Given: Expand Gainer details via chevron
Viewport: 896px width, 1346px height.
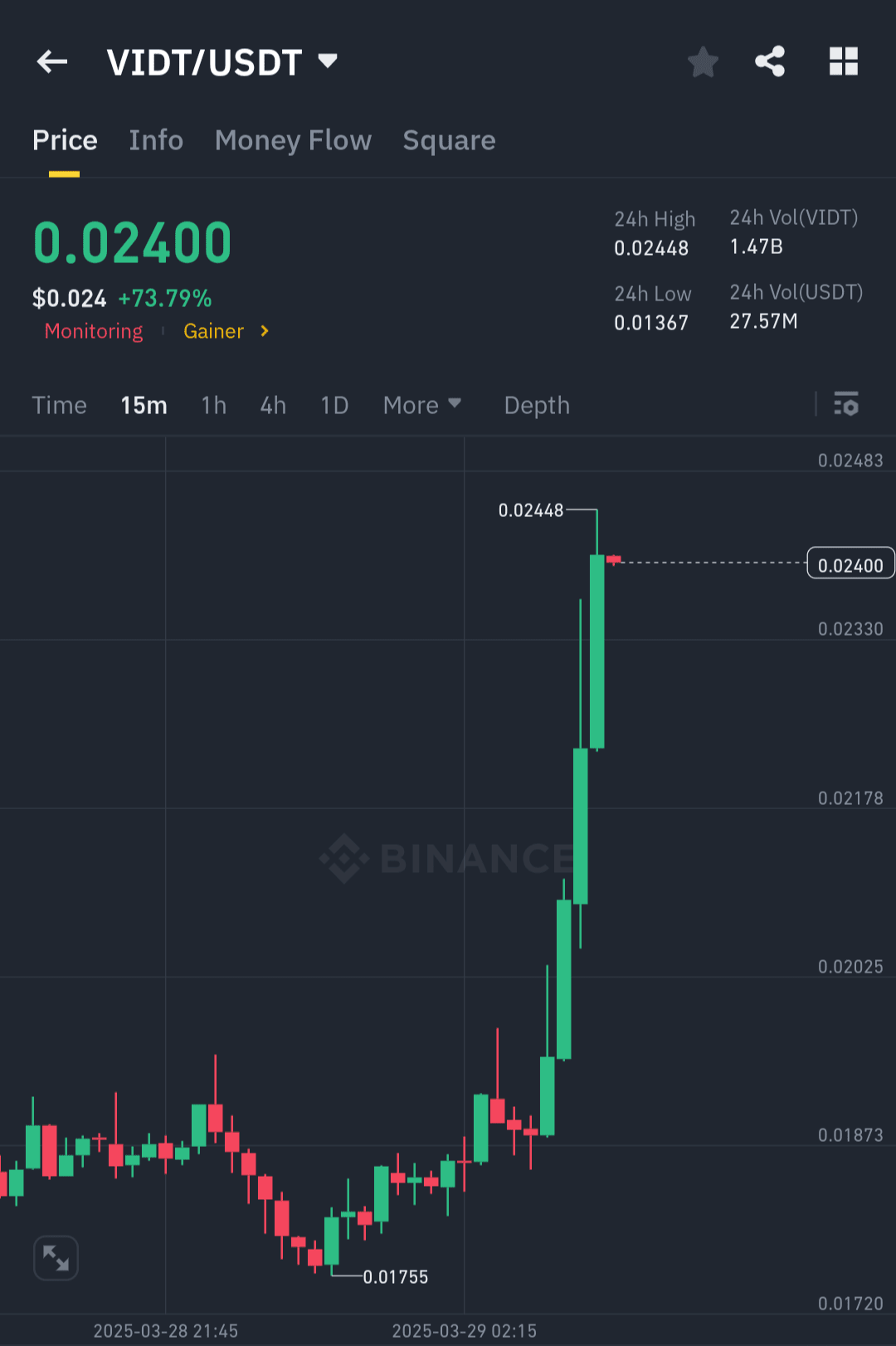Looking at the screenshot, I should pos(263,331).
